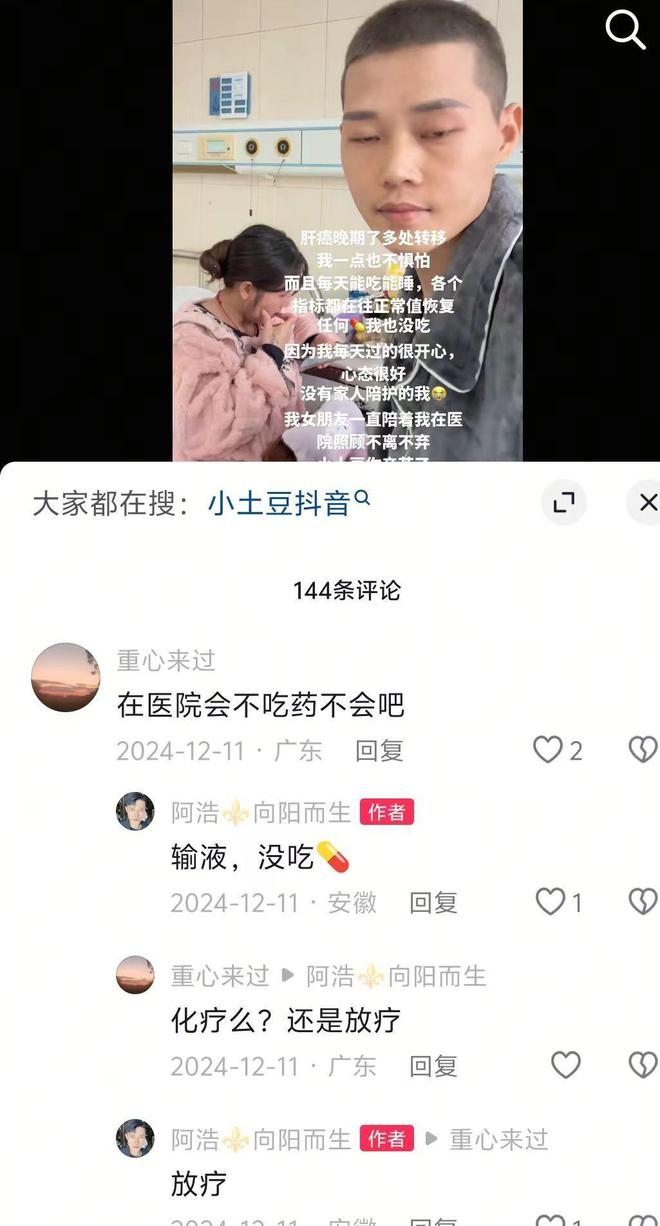660x1226 pixels.
Task: Open the search magnifier on the video
Action: [626, 30]
